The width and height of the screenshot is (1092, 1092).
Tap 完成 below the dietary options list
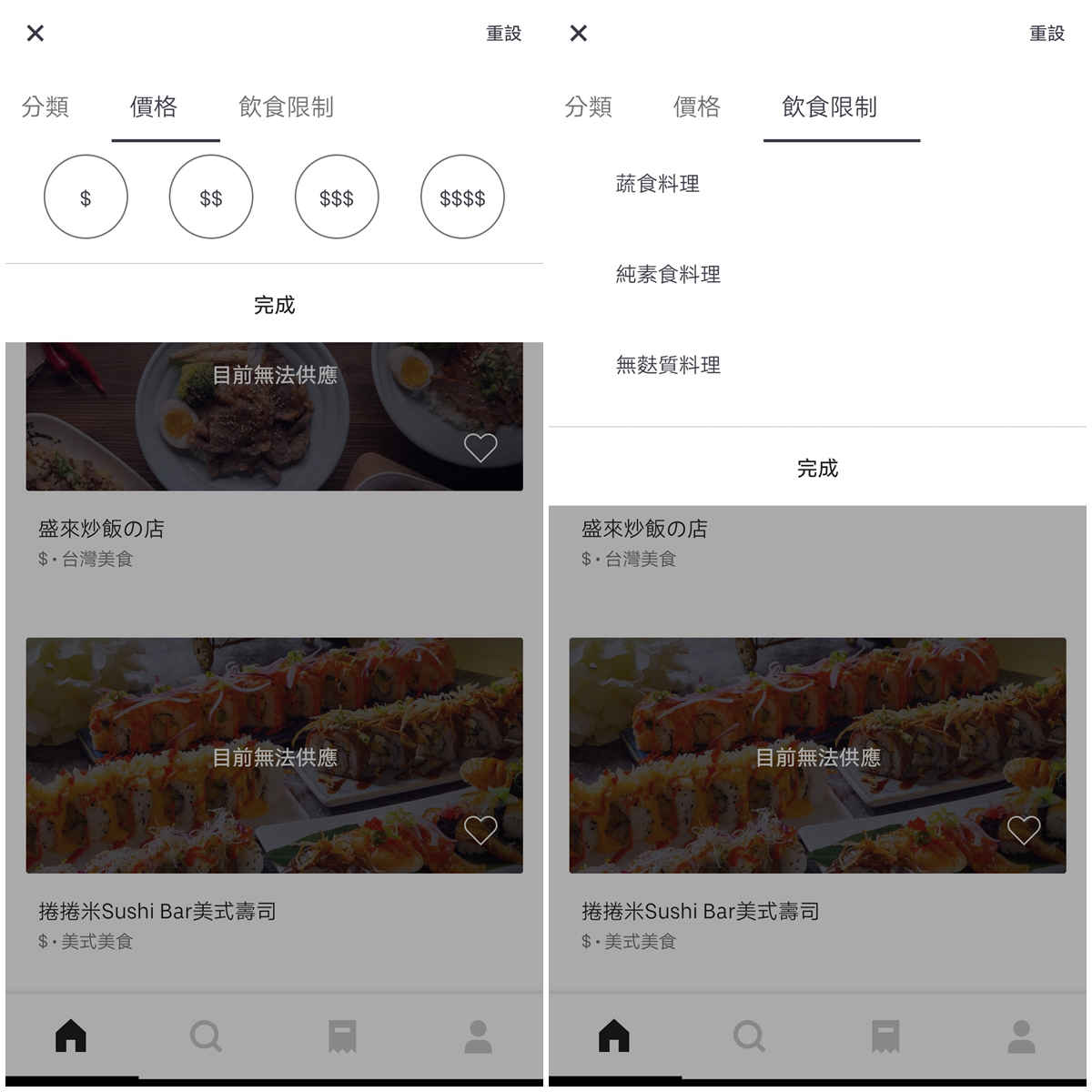point(817,469)
